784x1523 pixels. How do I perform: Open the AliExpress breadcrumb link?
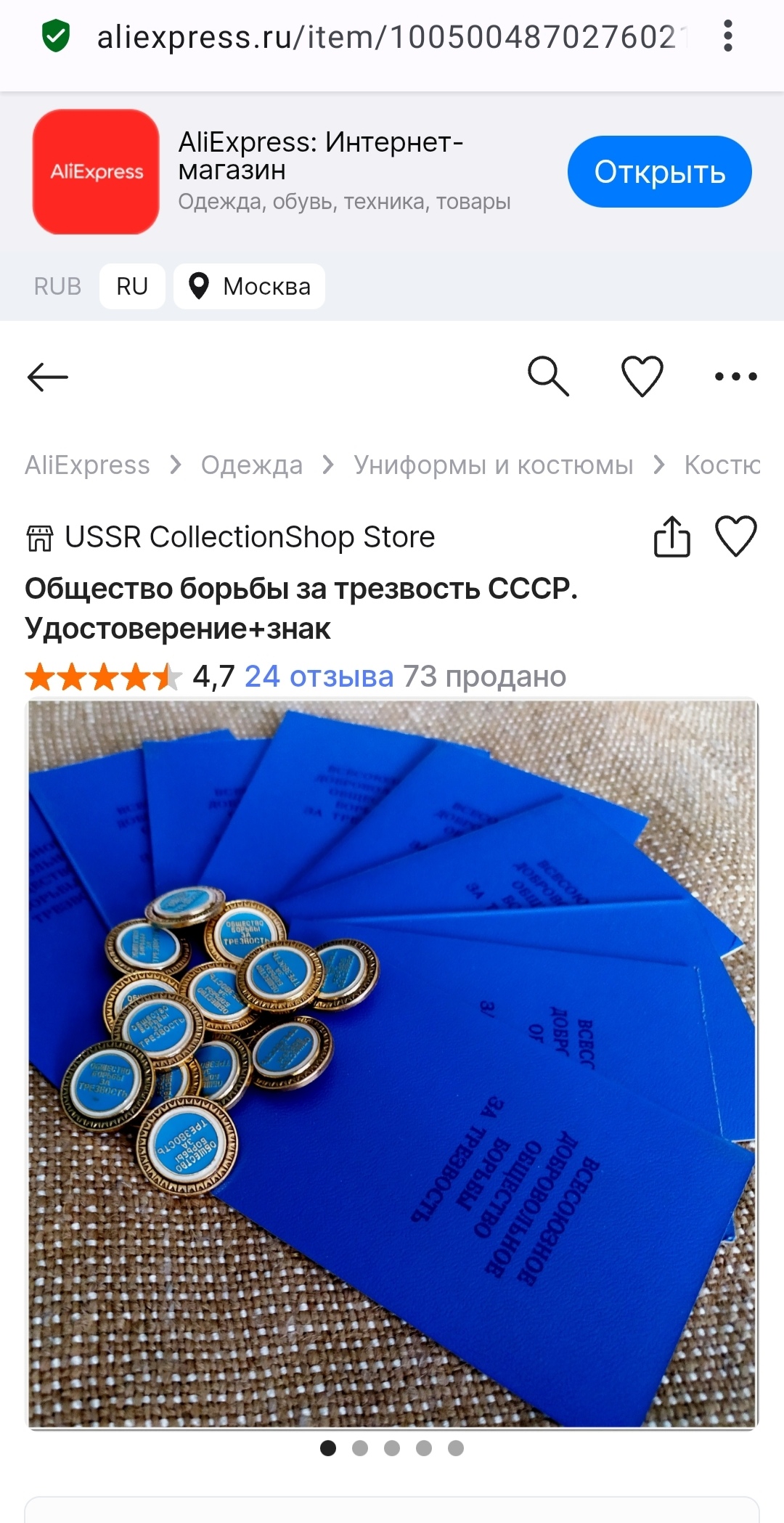click(x=88, y=465)
